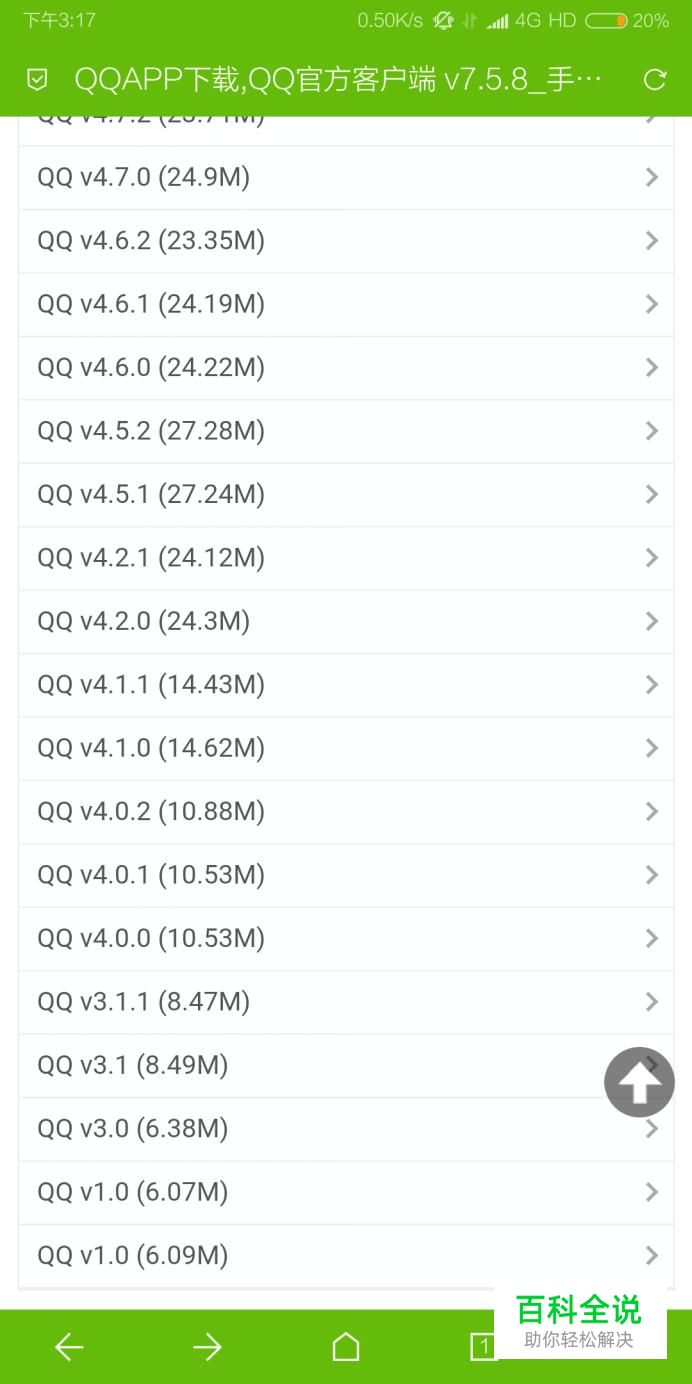Open the browser home page
The image size is (692, 1384).
pos(346,1347)
